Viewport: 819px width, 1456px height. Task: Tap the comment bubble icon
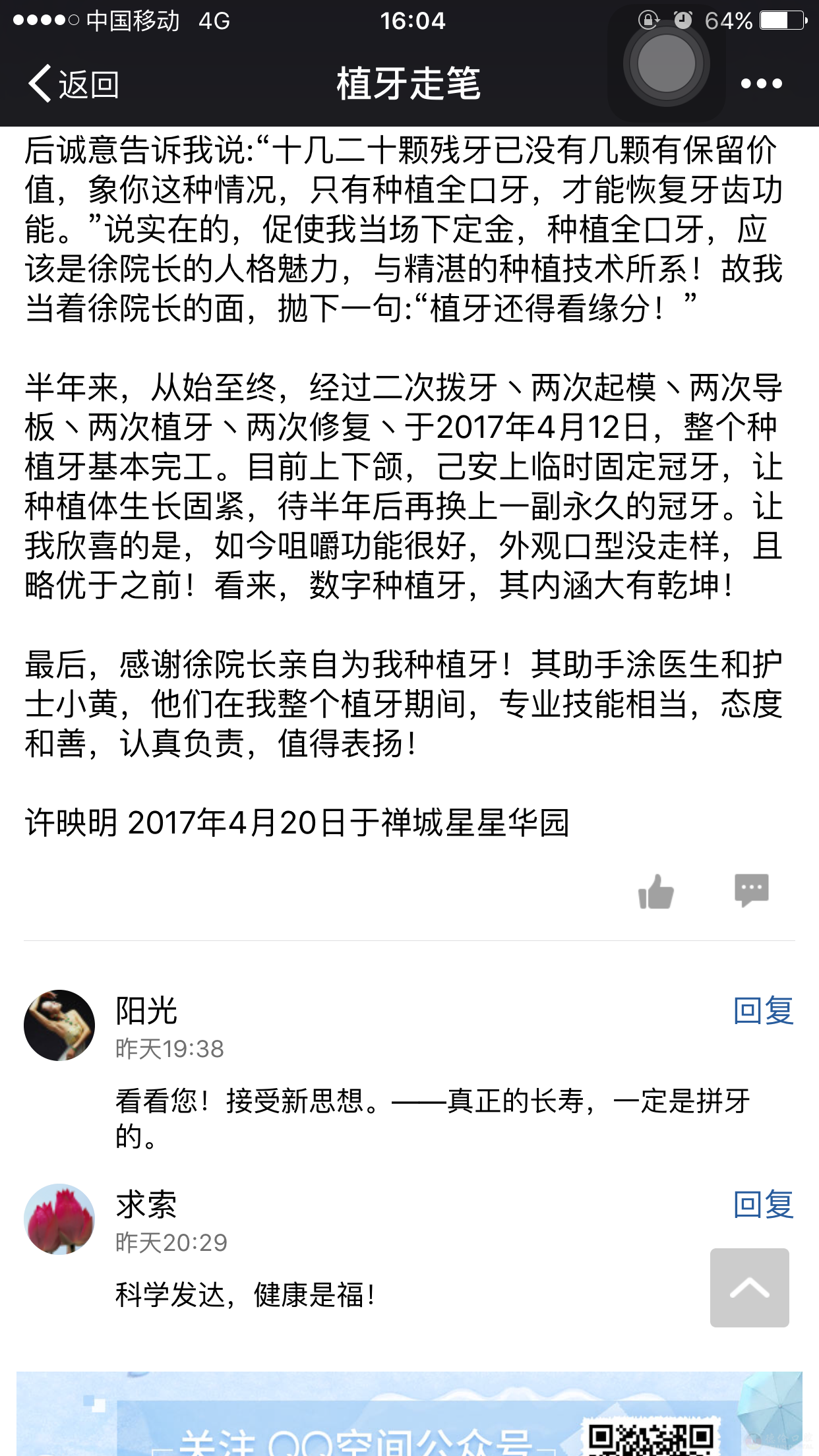point(751,890)
